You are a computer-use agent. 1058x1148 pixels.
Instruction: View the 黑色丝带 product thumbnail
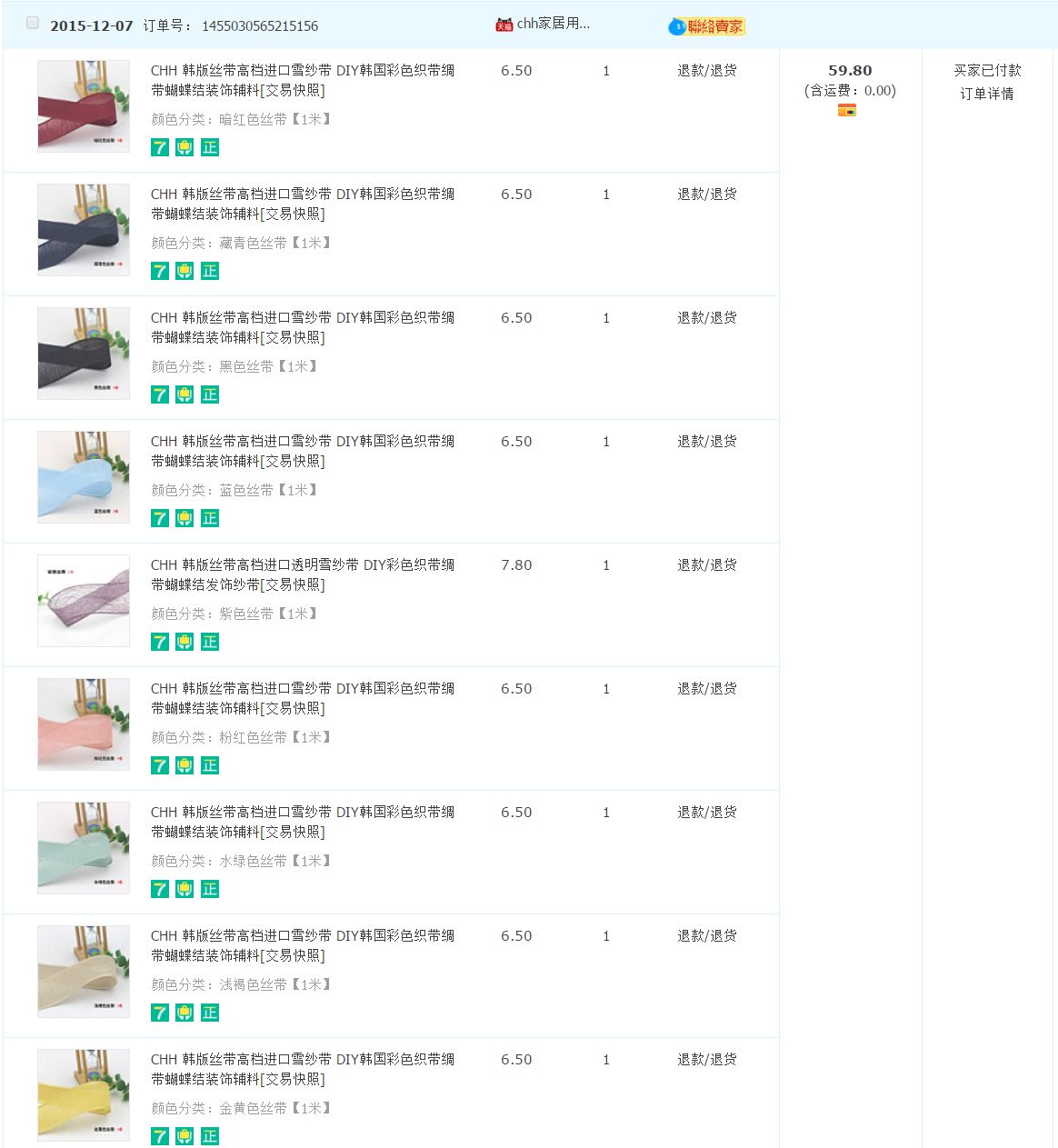click(84, 354)
